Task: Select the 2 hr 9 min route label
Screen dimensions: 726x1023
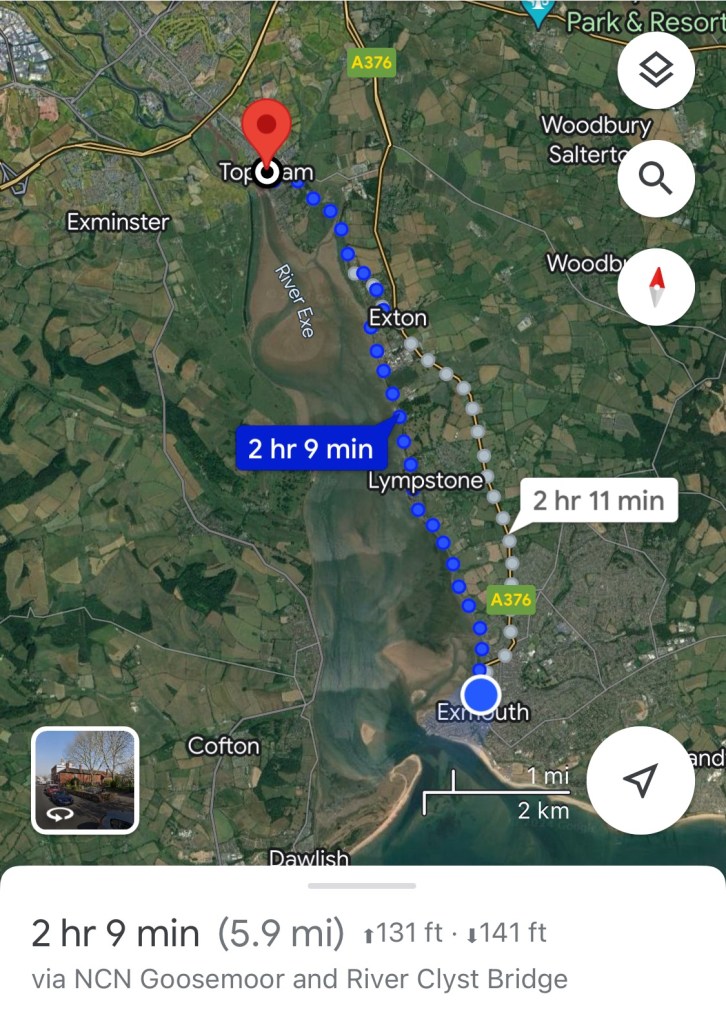Action: pyautogui.click(x=310, y=448)
